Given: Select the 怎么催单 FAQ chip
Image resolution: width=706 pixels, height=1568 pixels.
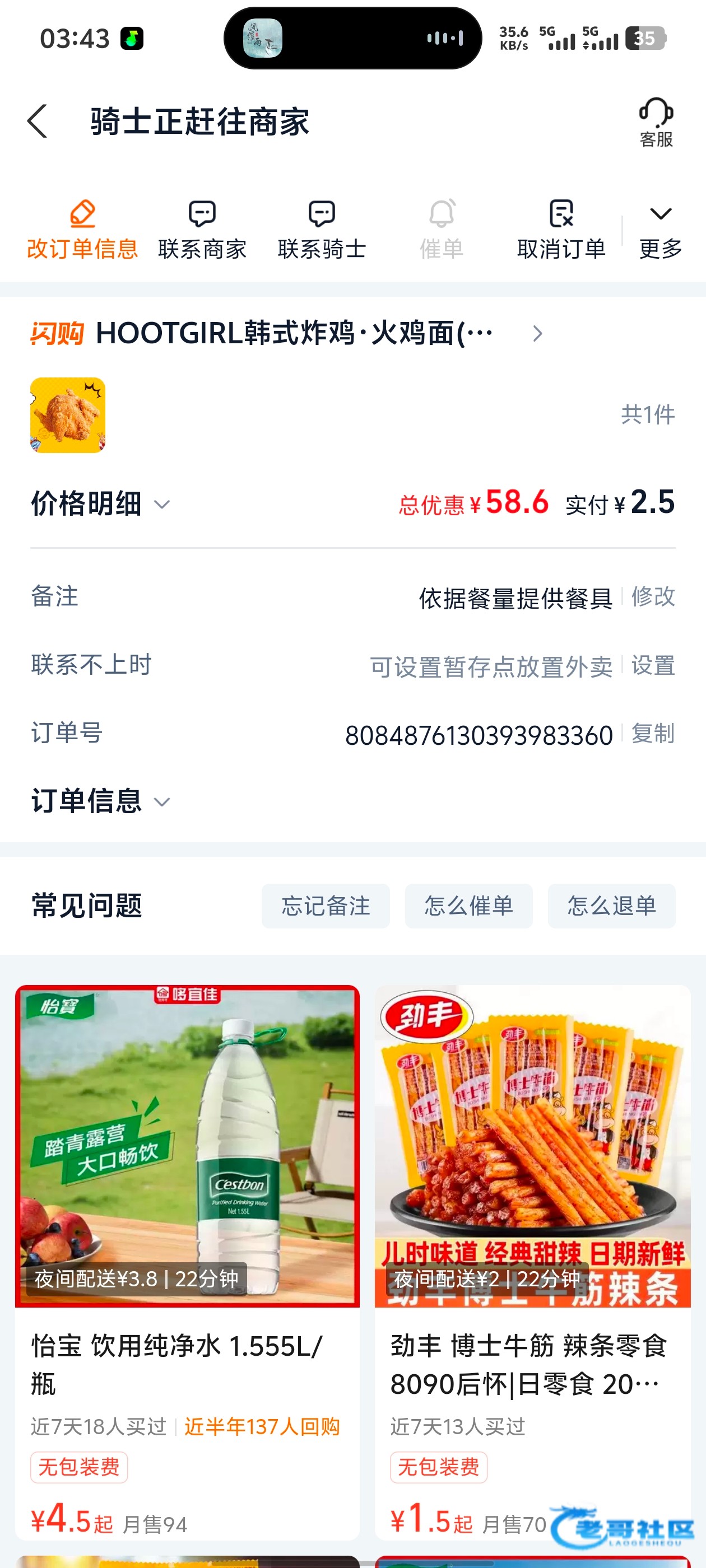Looking at the screenshot, I should coord(468,906).
